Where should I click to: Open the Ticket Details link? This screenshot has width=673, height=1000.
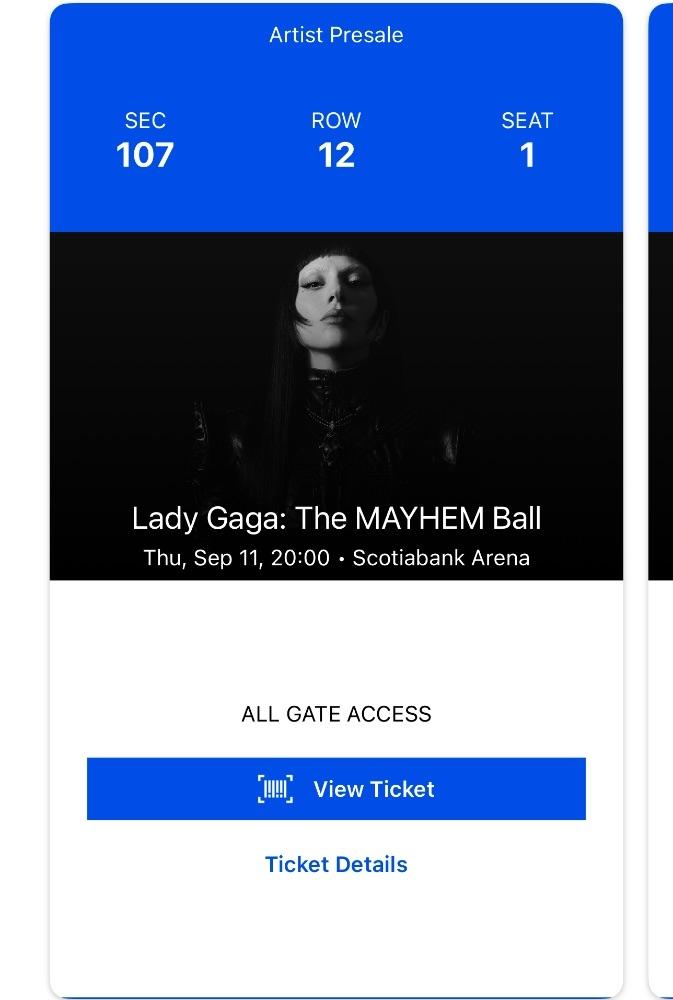click(336, 864)
